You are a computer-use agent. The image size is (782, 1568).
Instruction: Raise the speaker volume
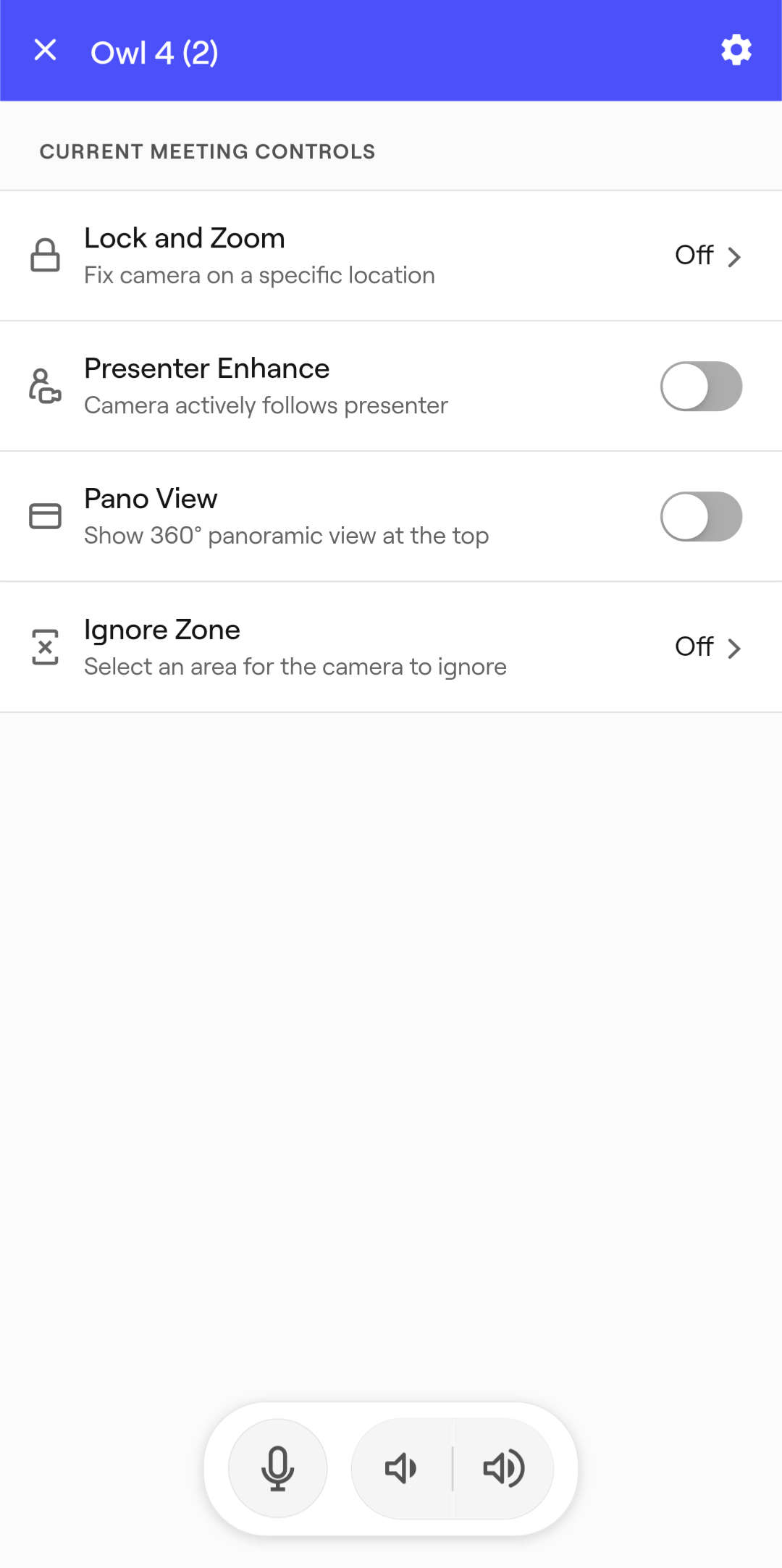pyautogui.click(x=504, y=1468)
